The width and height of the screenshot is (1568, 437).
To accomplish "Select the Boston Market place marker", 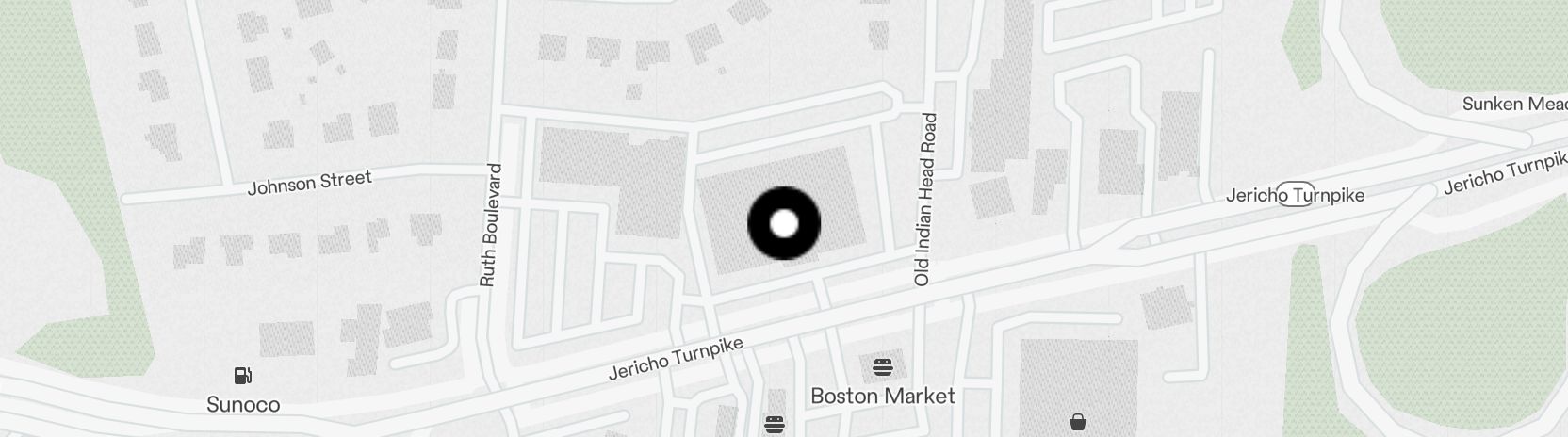I will [x=883, y=366].
